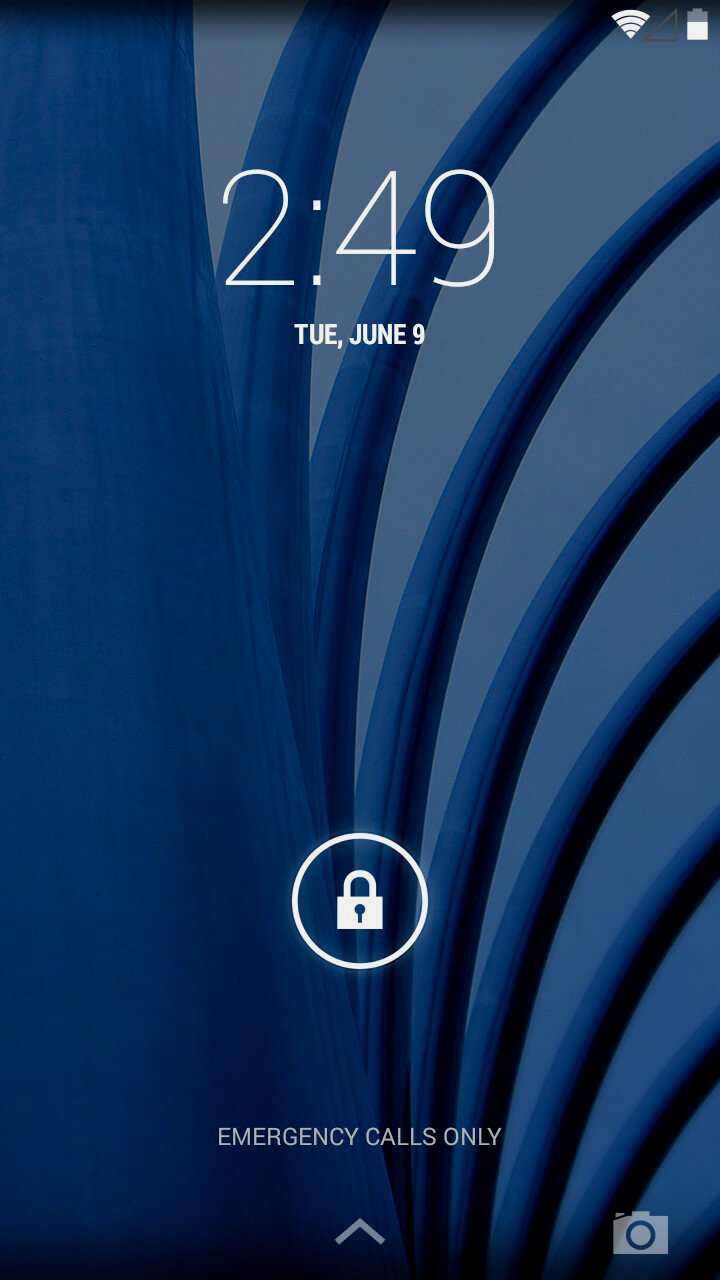Tap the padlock unlock handle
The height and width of the screenshot is (1280, 720).
[x=360, y=901]
